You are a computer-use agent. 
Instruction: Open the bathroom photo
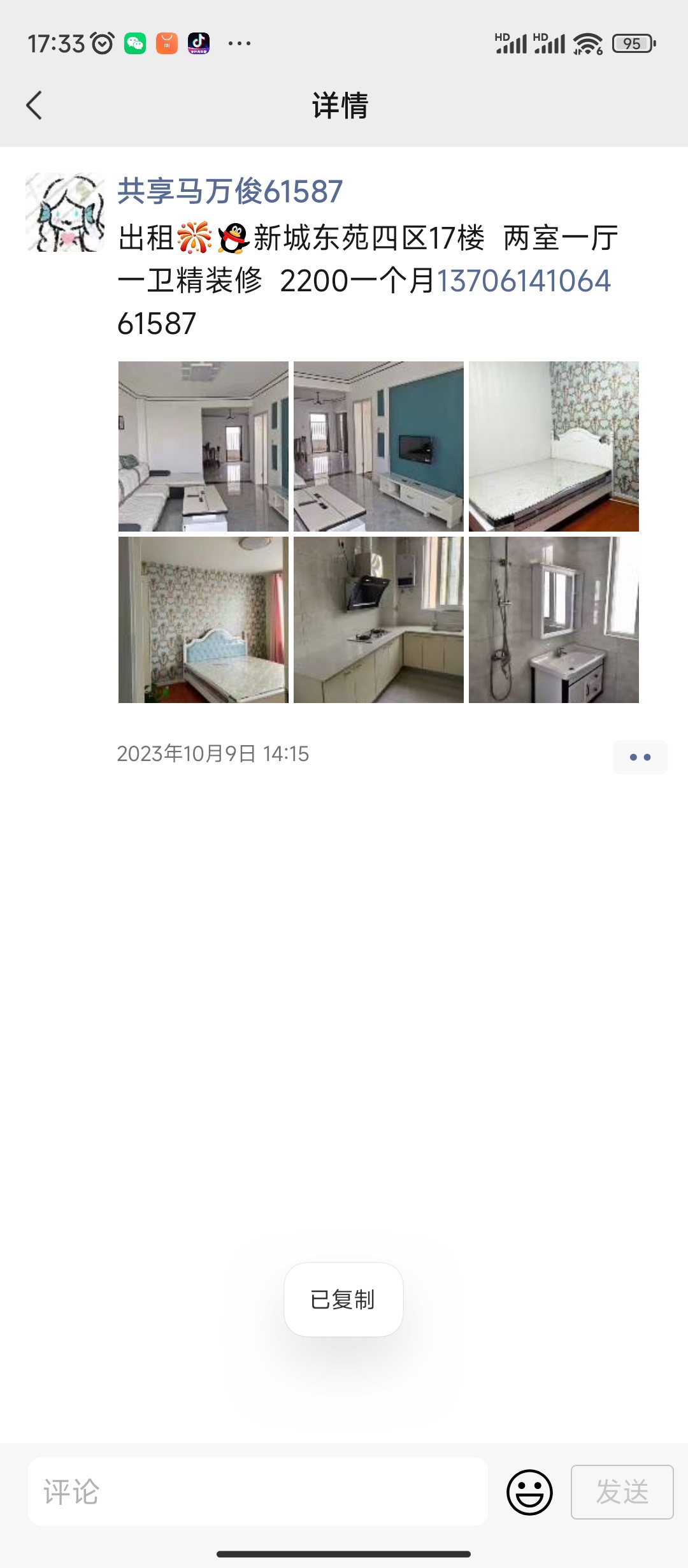point(554,620)
